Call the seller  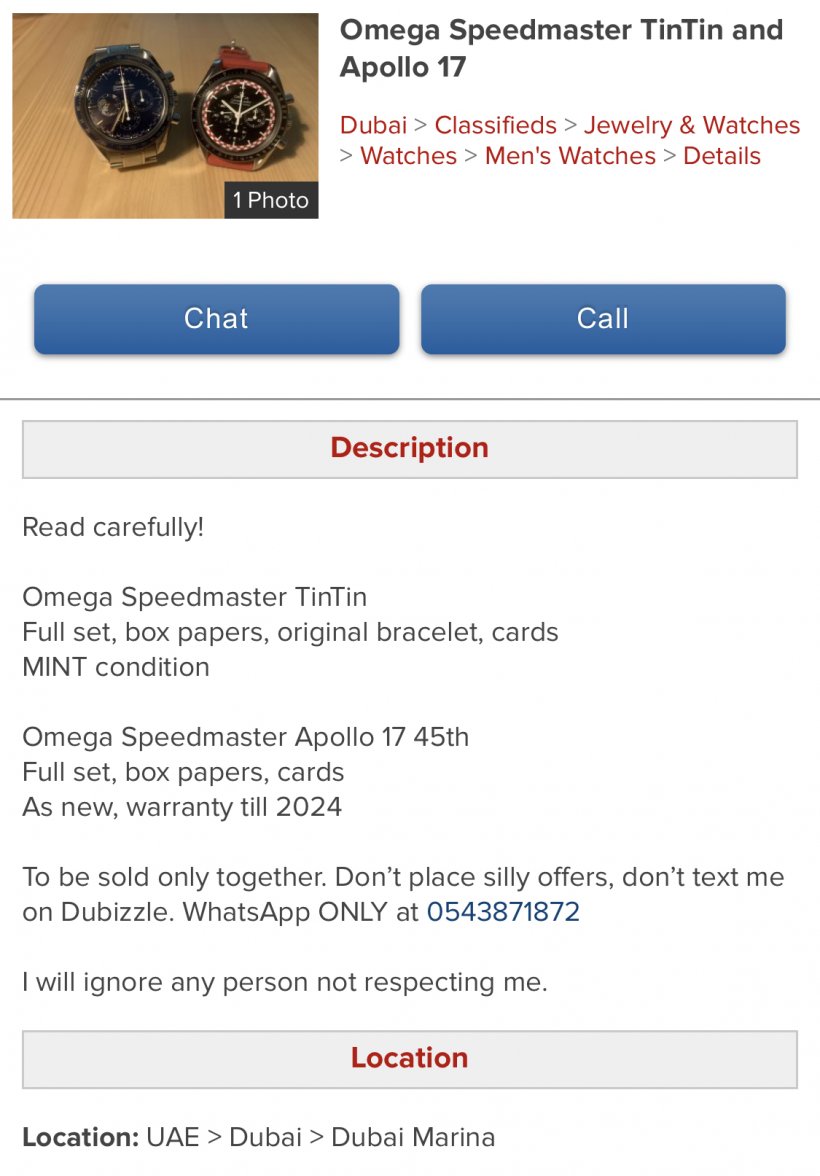(x=603, y=319)
